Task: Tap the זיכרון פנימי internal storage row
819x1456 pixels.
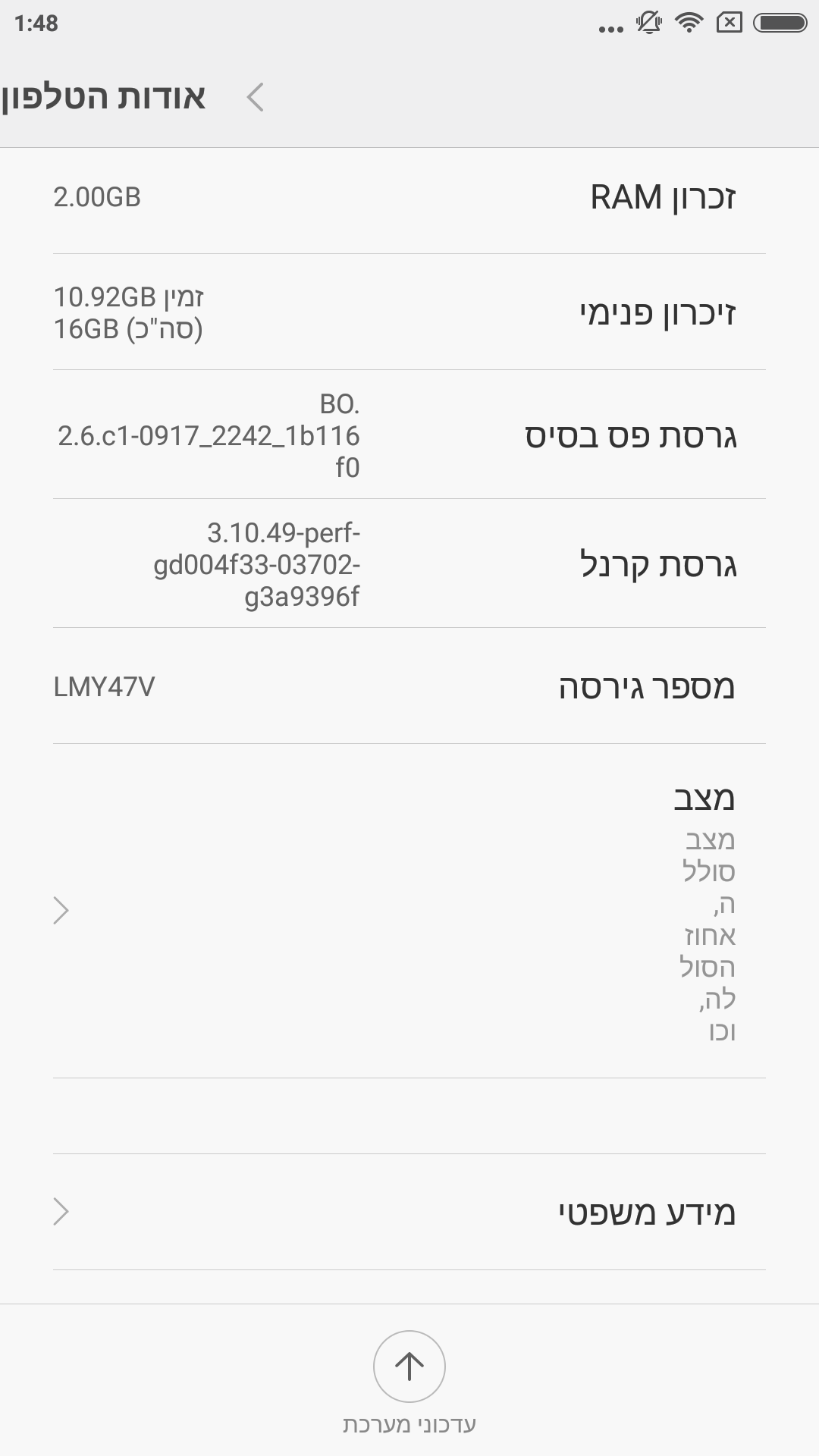Action: (x=409, y=312)
